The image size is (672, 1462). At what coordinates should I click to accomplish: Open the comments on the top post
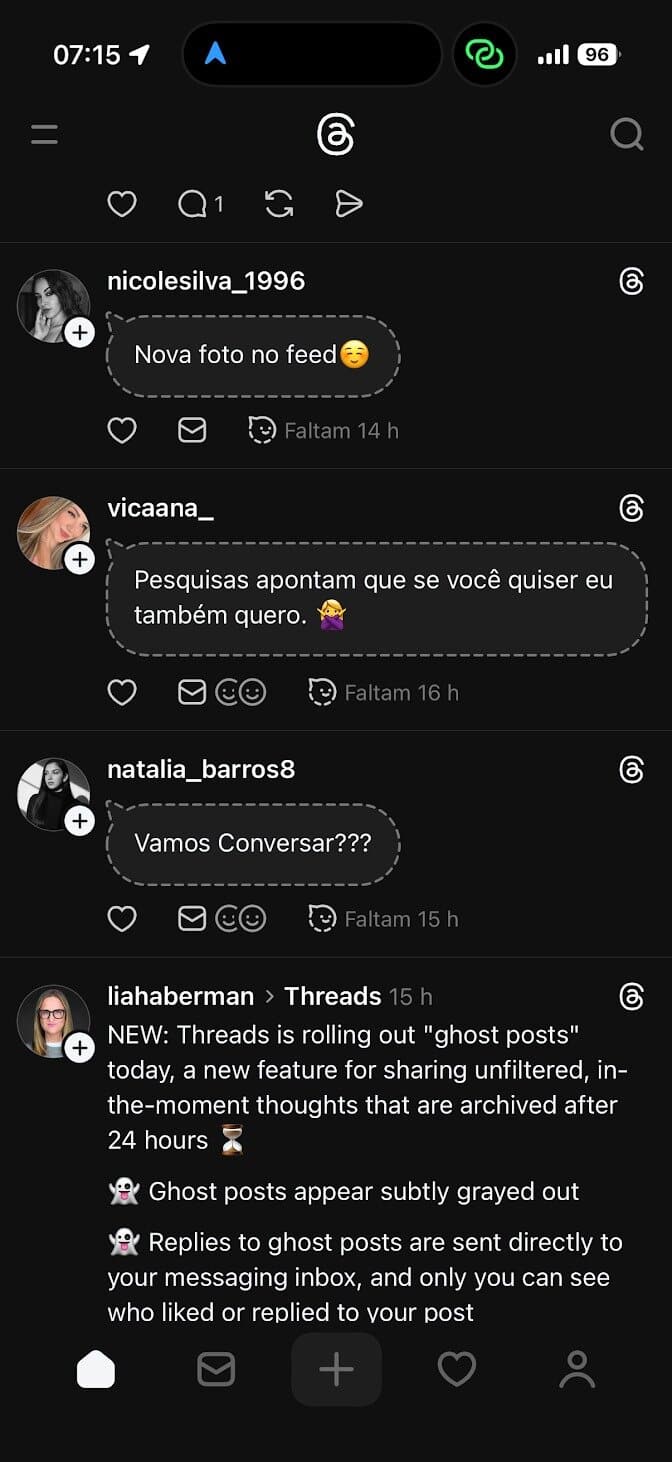(192, 204)
